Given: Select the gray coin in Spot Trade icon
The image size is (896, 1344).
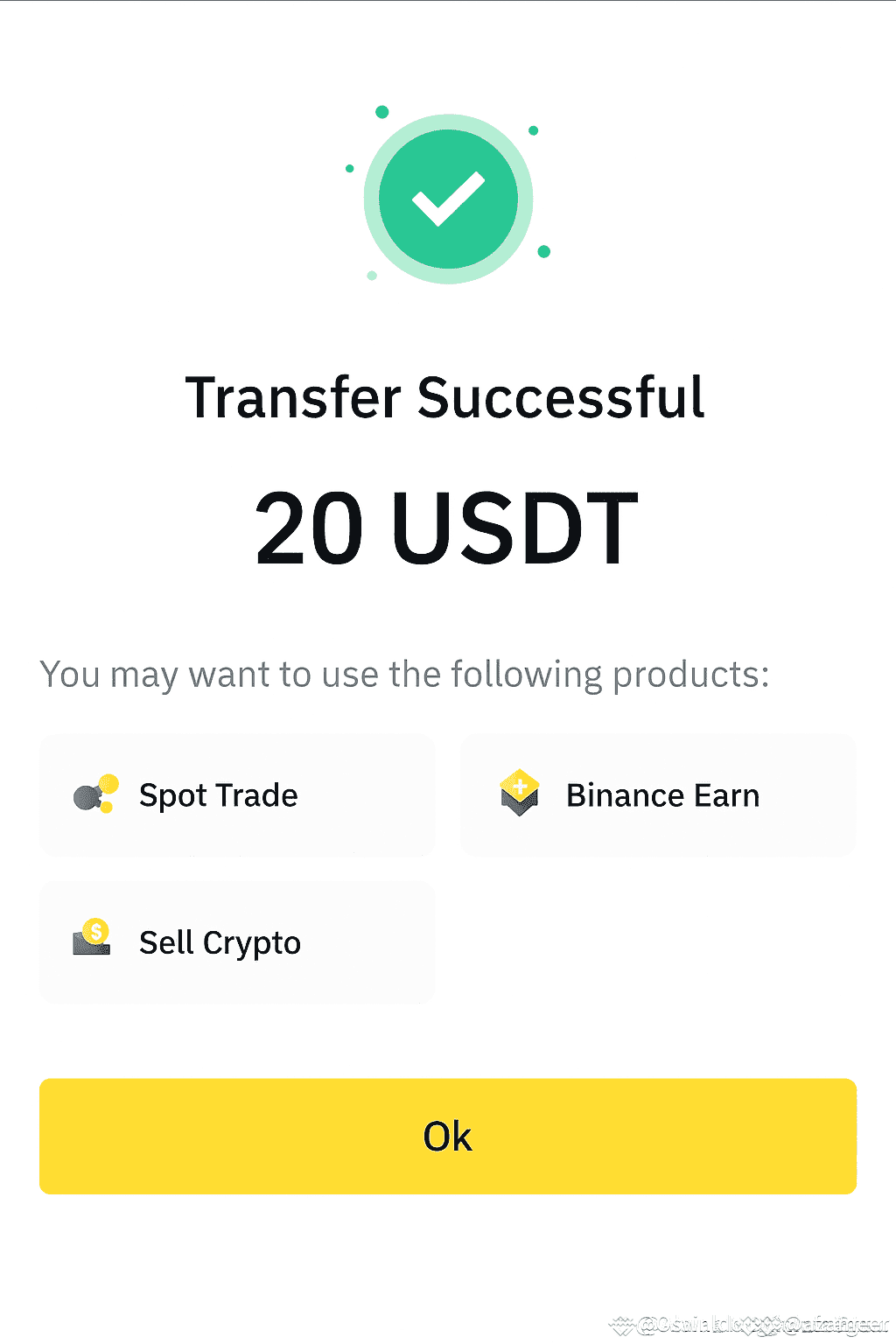Looking at the screenshot, I should (87, 796).
